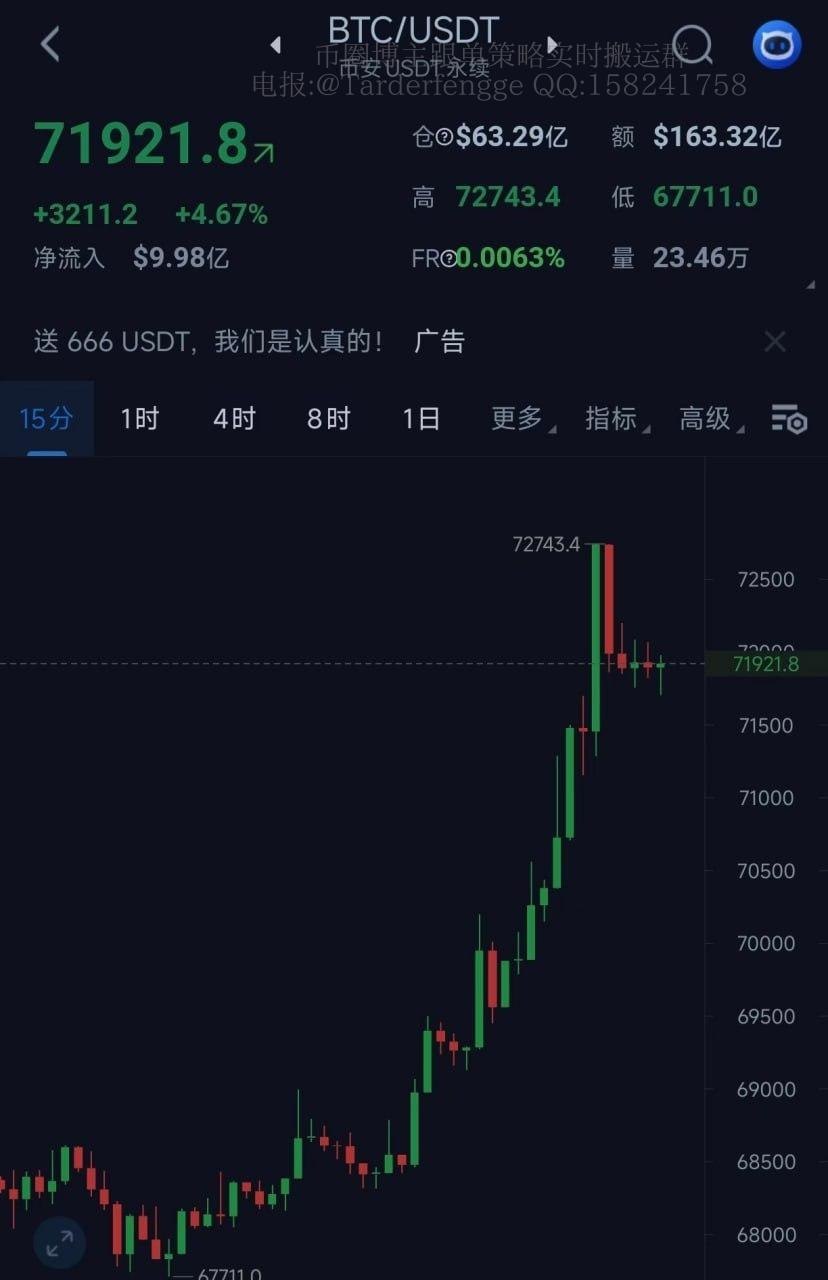Open the search magnifier icon

692,45
